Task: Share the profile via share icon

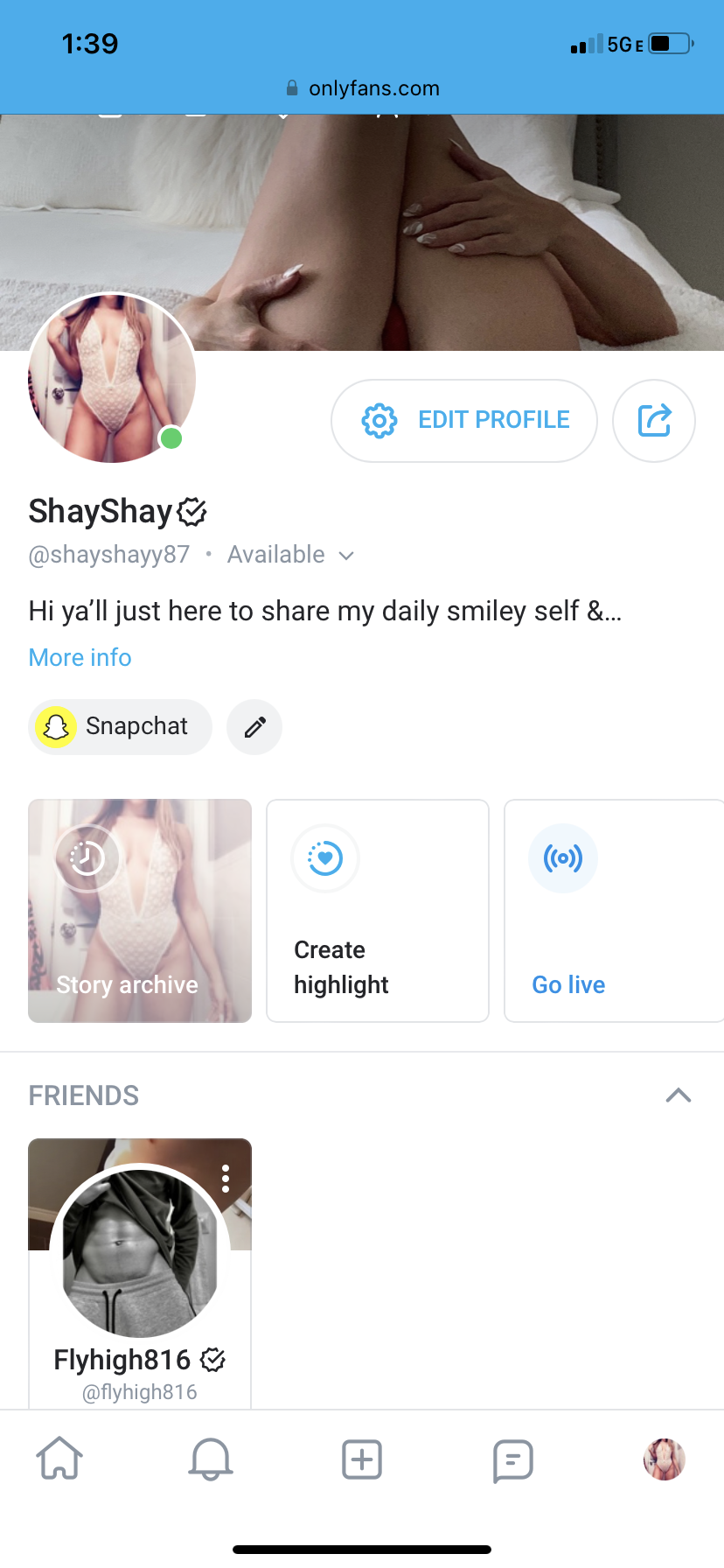Action: pyautogui.click(x=654, y=421)
